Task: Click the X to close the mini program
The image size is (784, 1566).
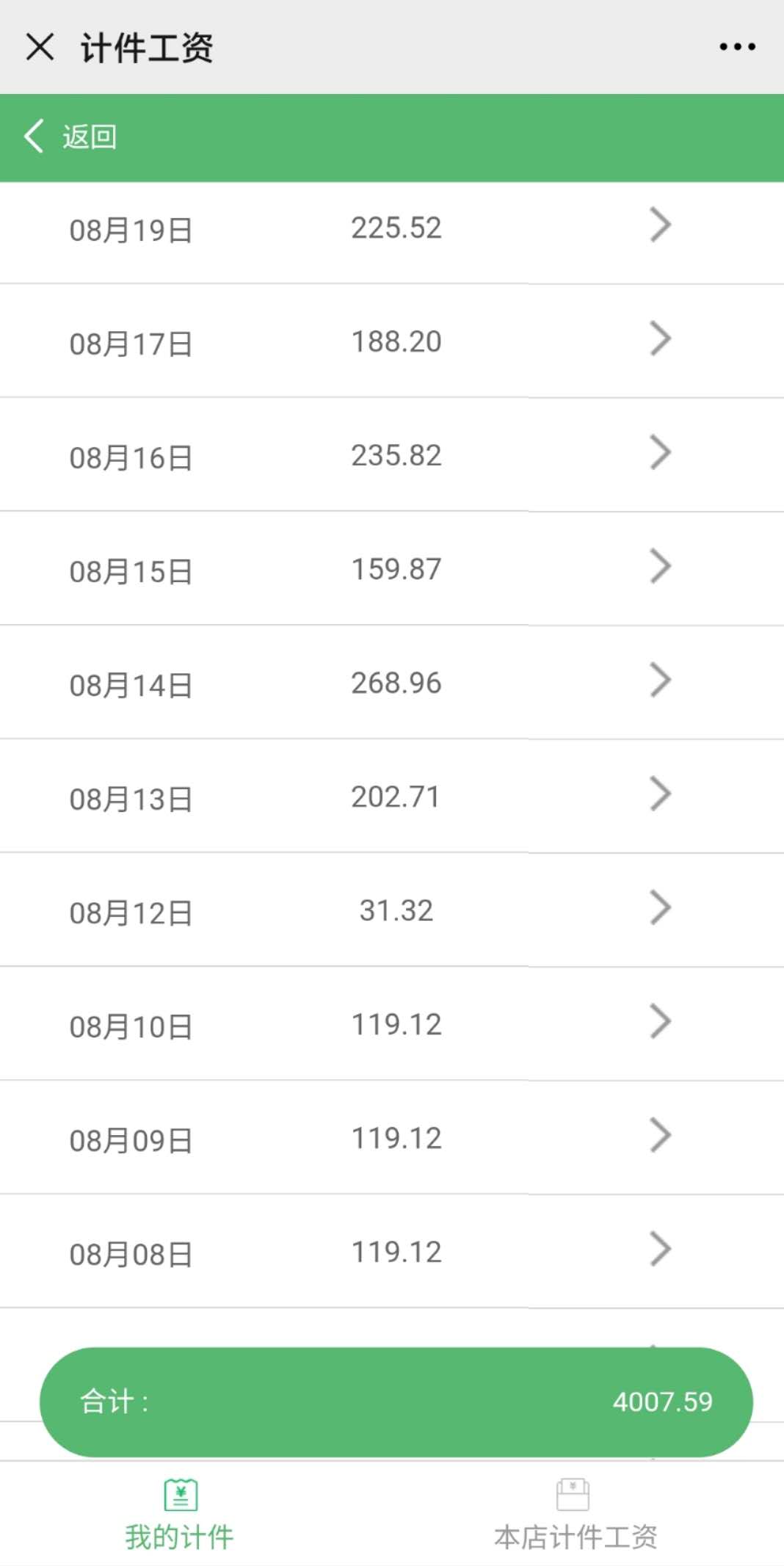Action: coord(39,46)
